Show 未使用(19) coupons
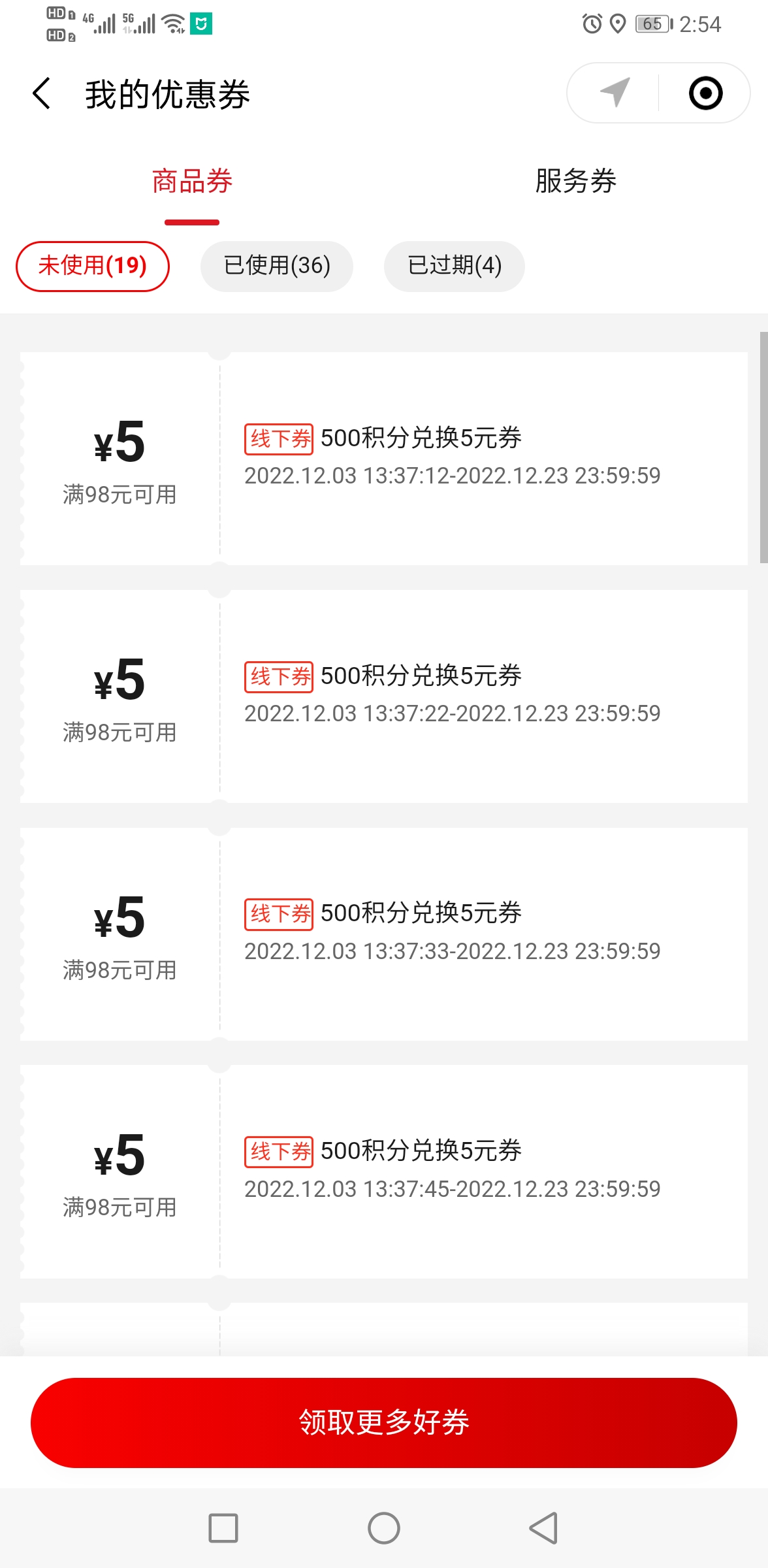The image size is (768, 1568). pyautogui.click(x=93, y=266)
